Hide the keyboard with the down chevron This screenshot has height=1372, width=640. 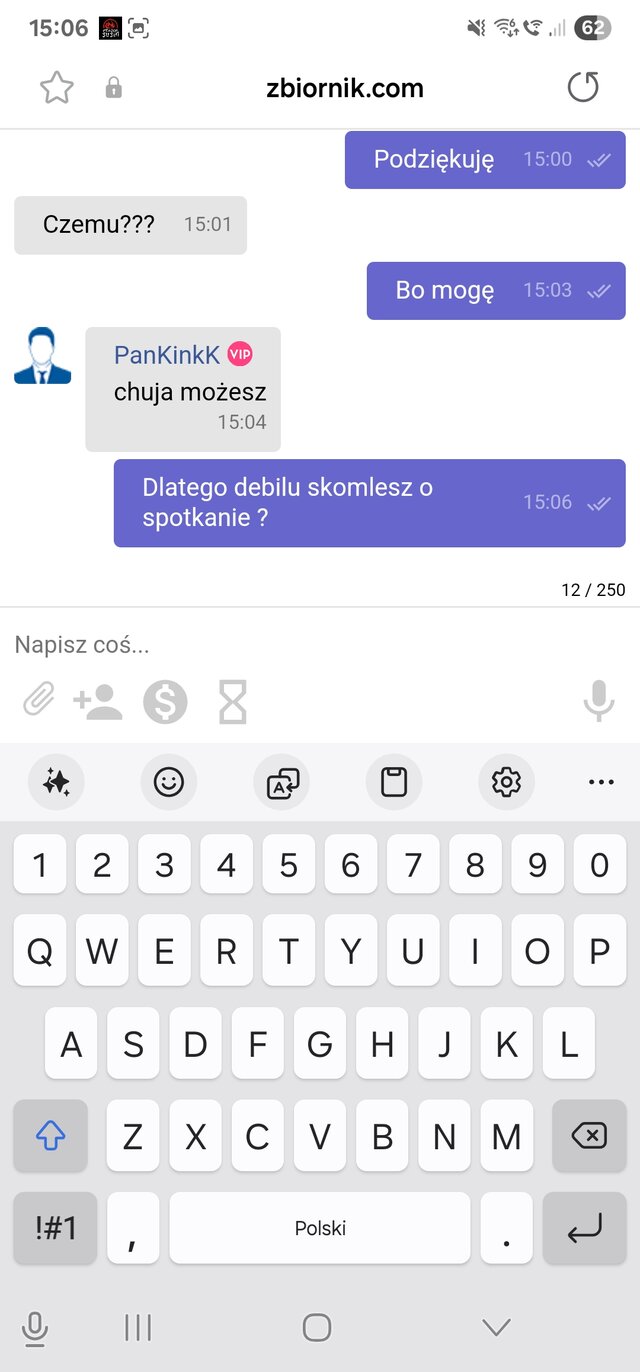click(496, 1327)
